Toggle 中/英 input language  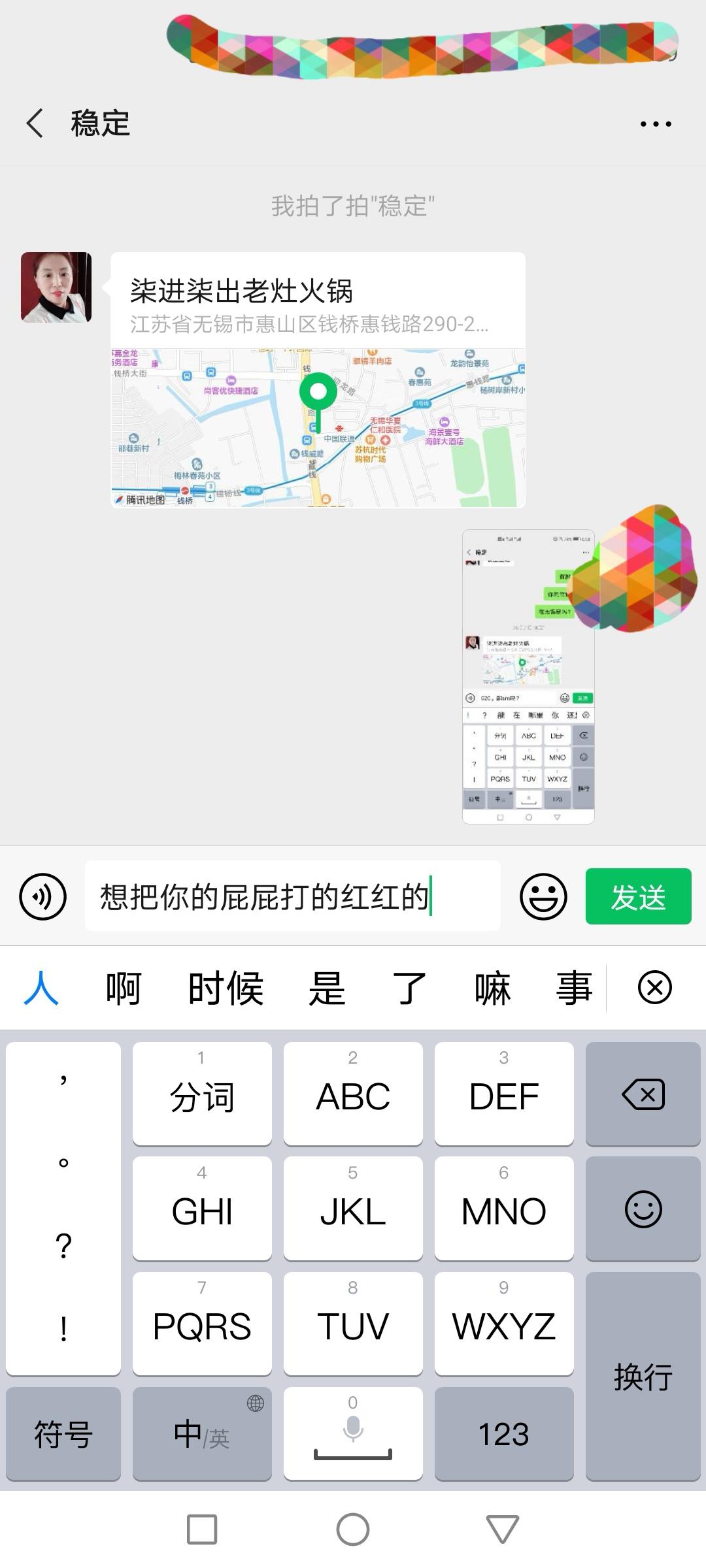click(201, 1434)
